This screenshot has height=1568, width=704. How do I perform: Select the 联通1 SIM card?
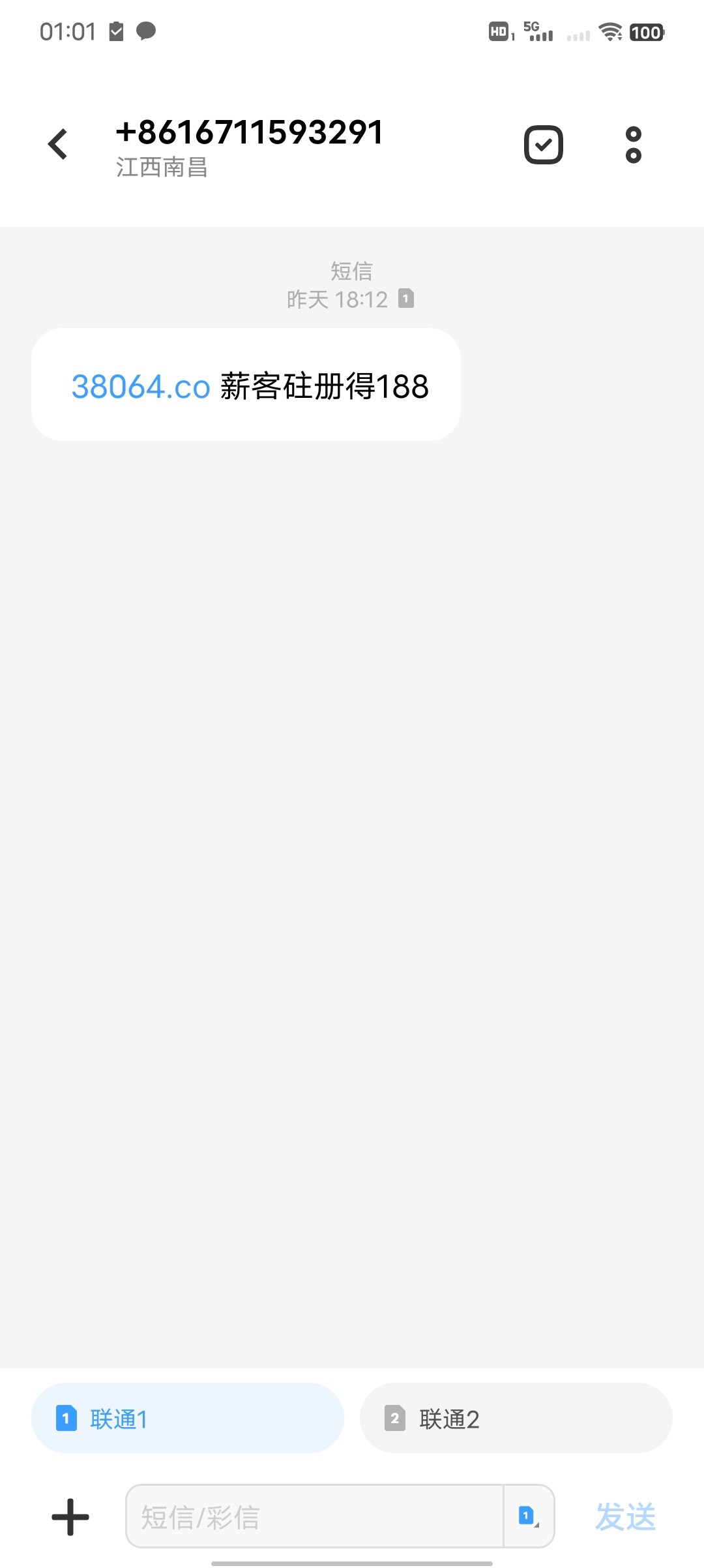(188, 1418)
